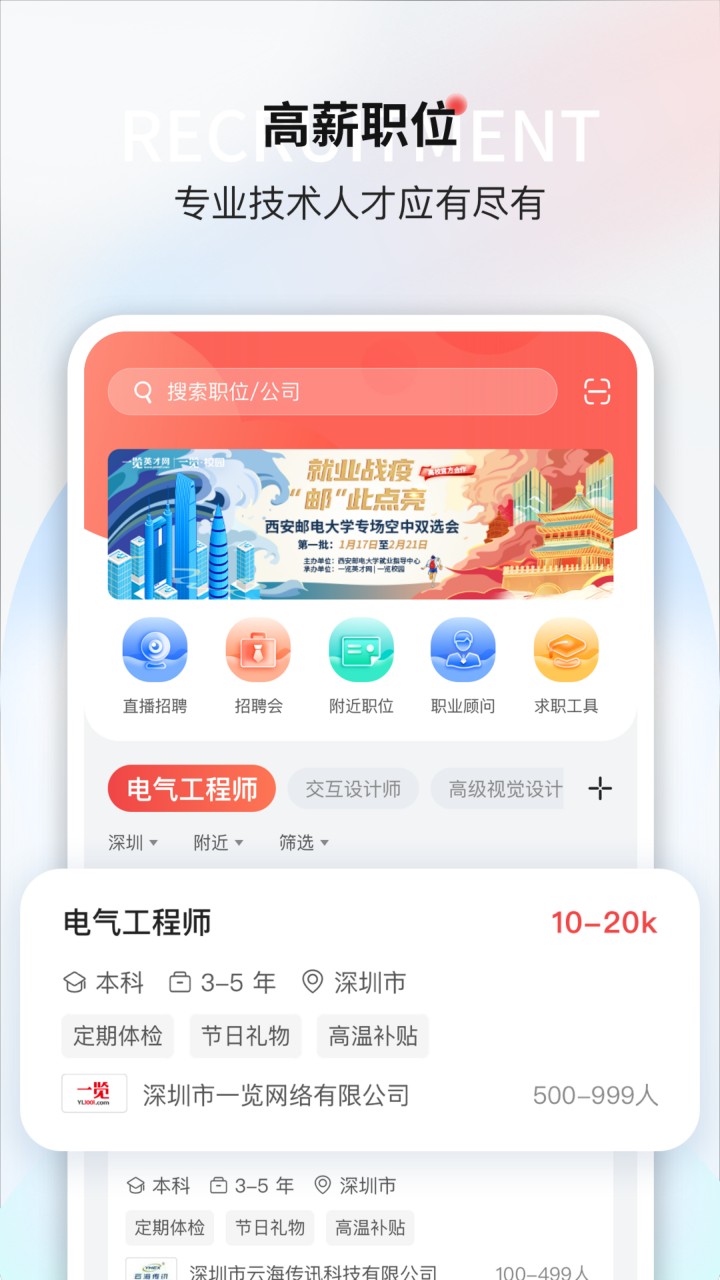Image resolution: width=720 pixels, height=1280 pixels.
Task: Expand the 附近 nearby dropdown
Action: click(216, 842)
